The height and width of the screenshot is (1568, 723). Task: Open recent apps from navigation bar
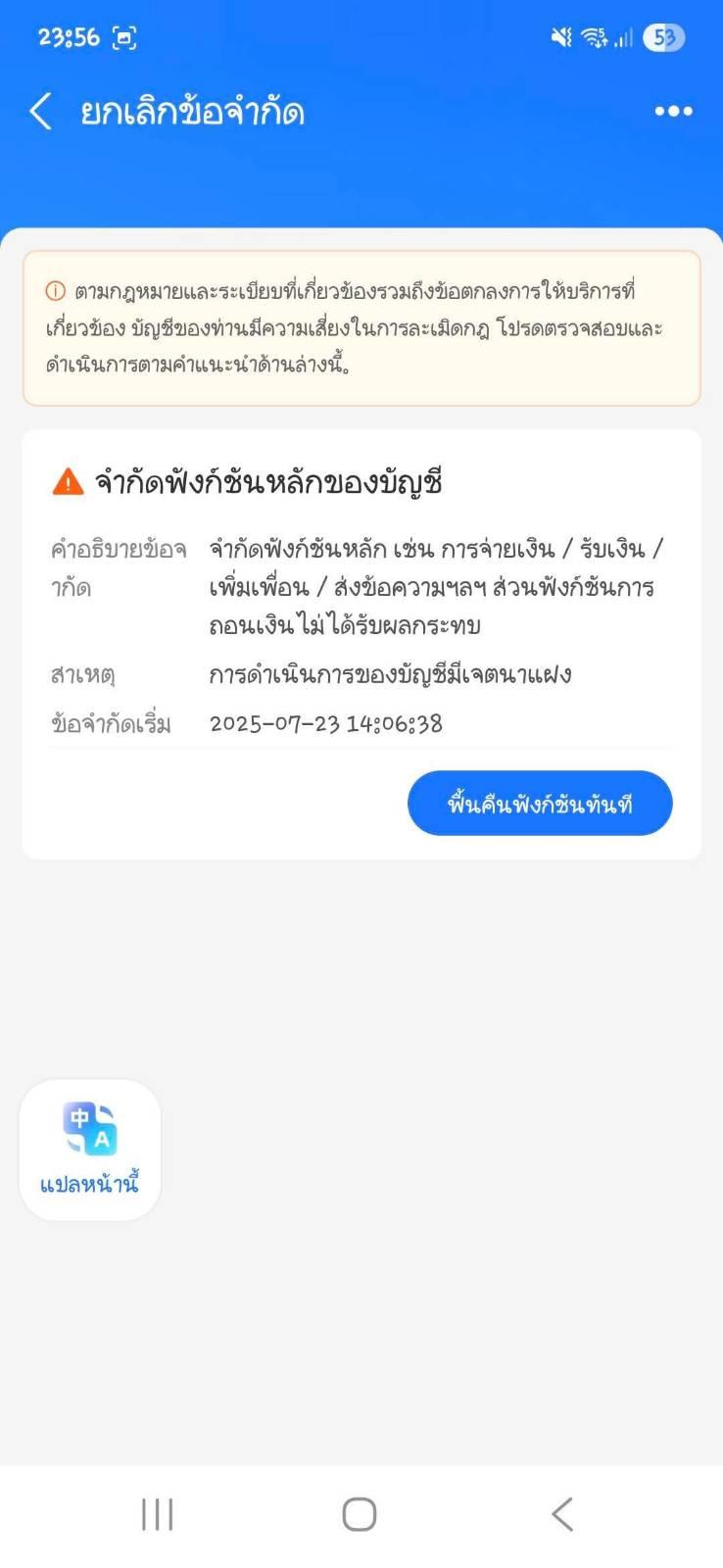[x=158, y=1514]
